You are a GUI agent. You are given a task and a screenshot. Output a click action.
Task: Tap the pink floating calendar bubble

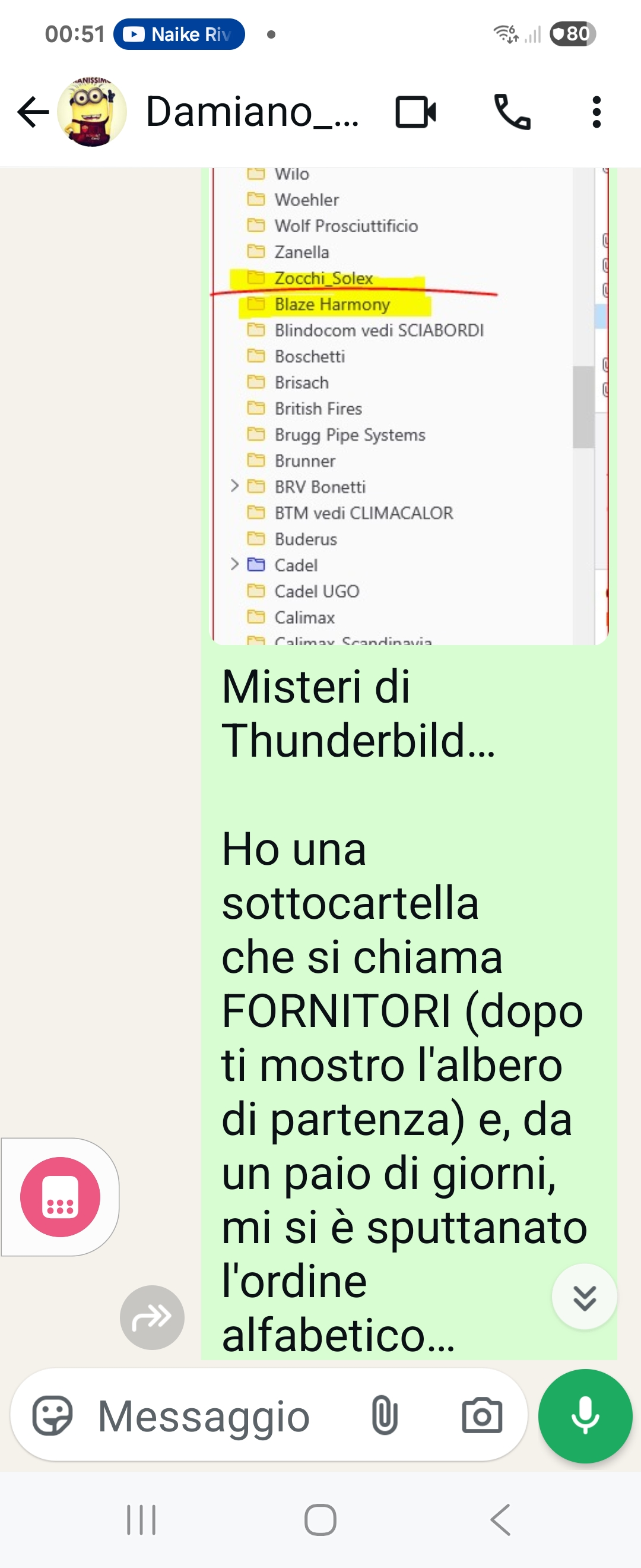click(x=60, y=1197)
